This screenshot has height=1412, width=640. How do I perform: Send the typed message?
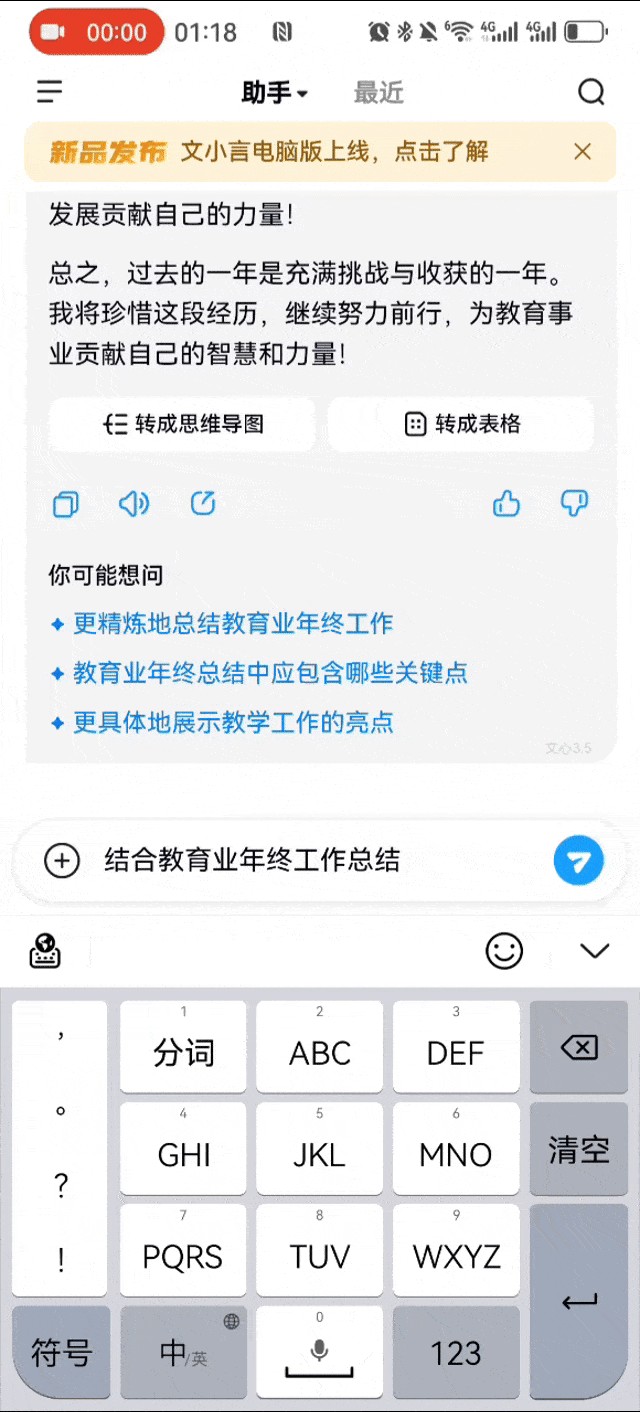(x=579, y=860)
